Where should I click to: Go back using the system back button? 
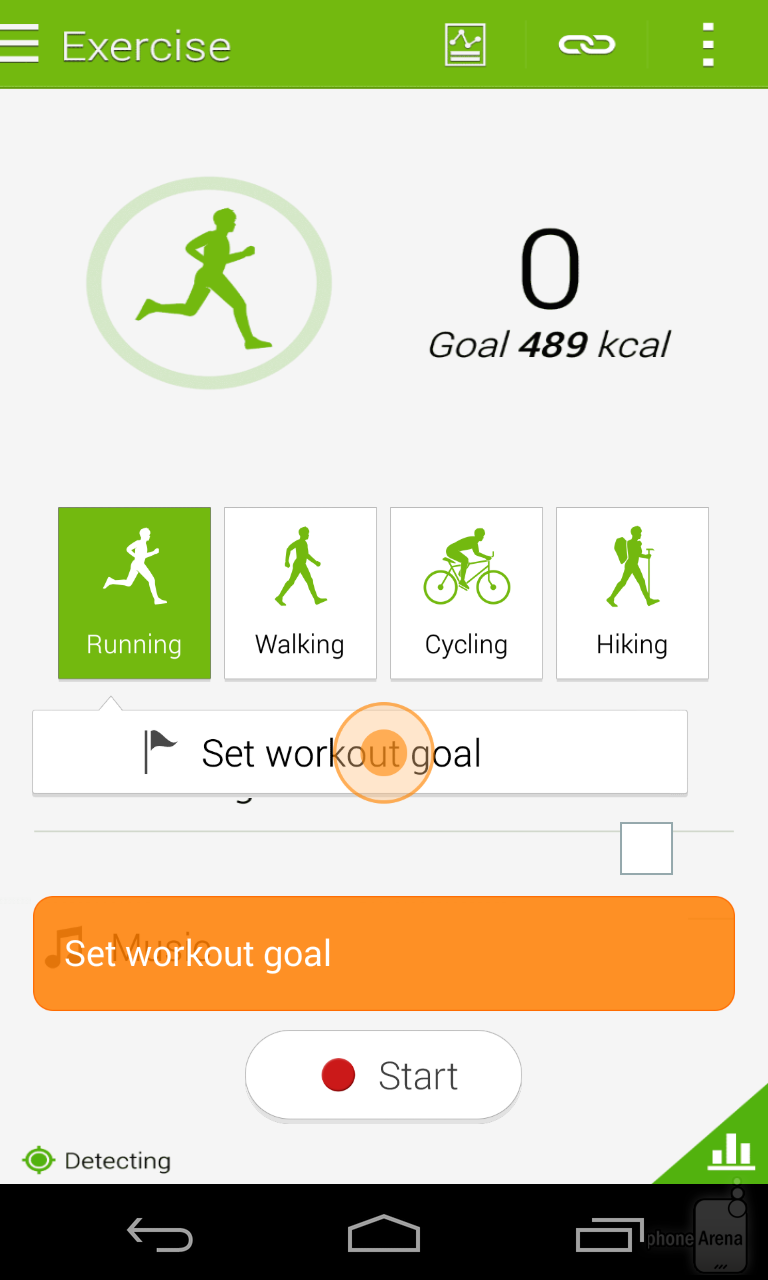pos(160,1236)
